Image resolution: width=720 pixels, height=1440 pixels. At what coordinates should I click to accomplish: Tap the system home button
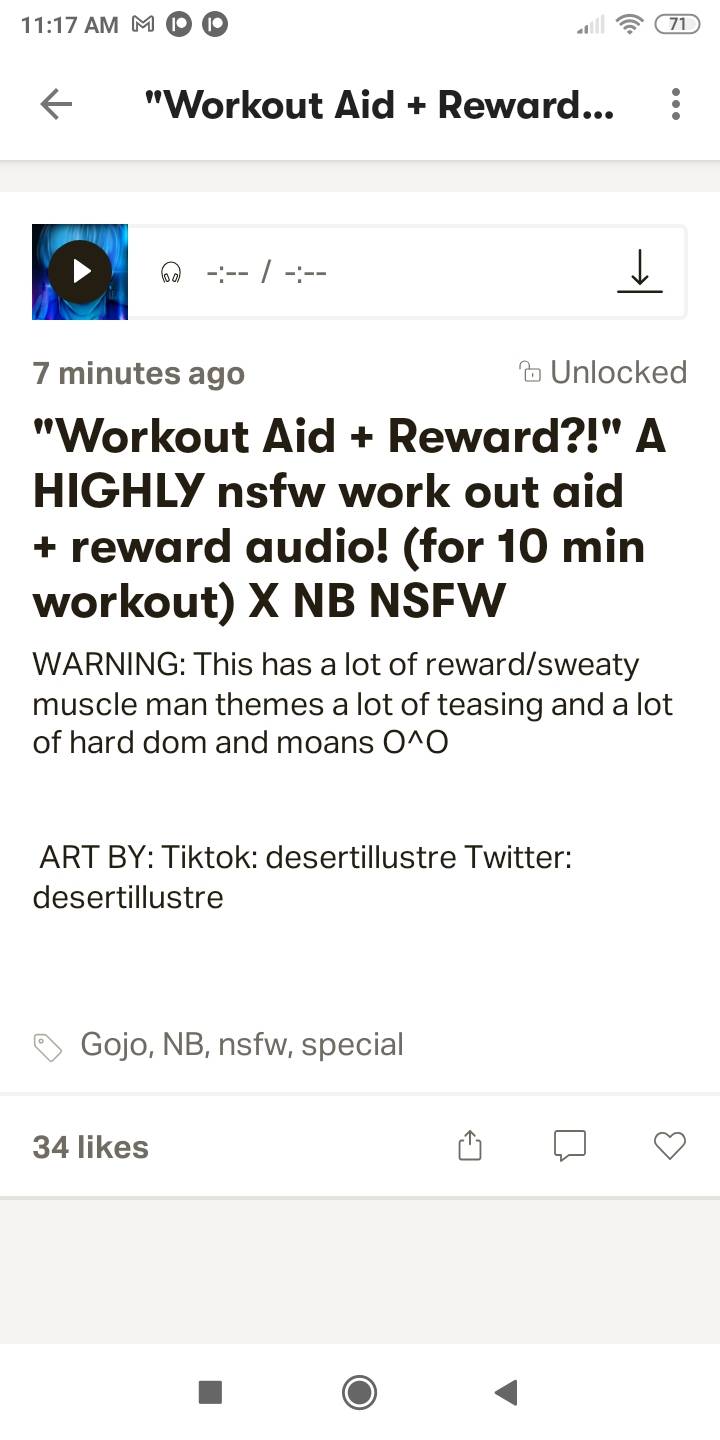click(359, 1392)
